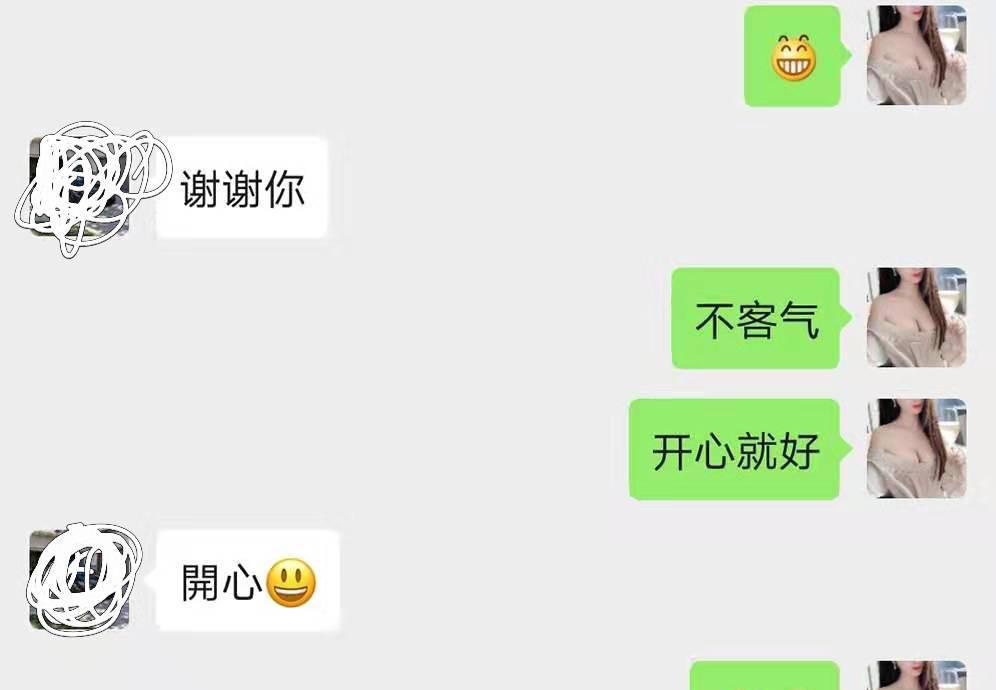Image resolution: width=996 pixels, height=690 pixels.
Task: Open the contact avatar beside 谢谢你
Action: [x=80, y=187]
